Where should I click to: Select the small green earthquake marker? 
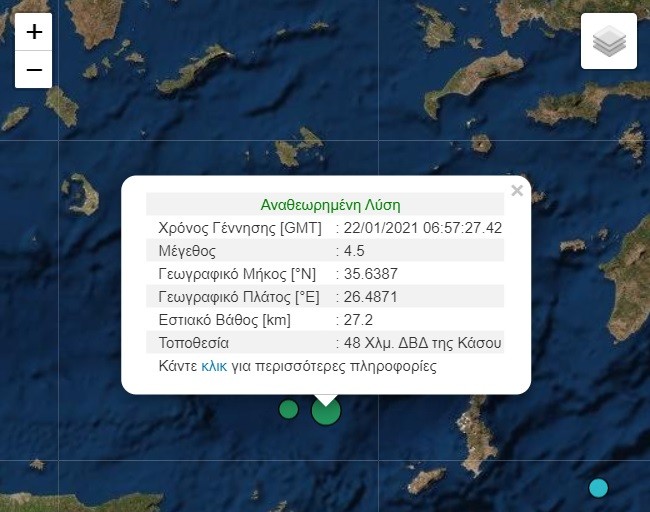(x=289, y=409)
